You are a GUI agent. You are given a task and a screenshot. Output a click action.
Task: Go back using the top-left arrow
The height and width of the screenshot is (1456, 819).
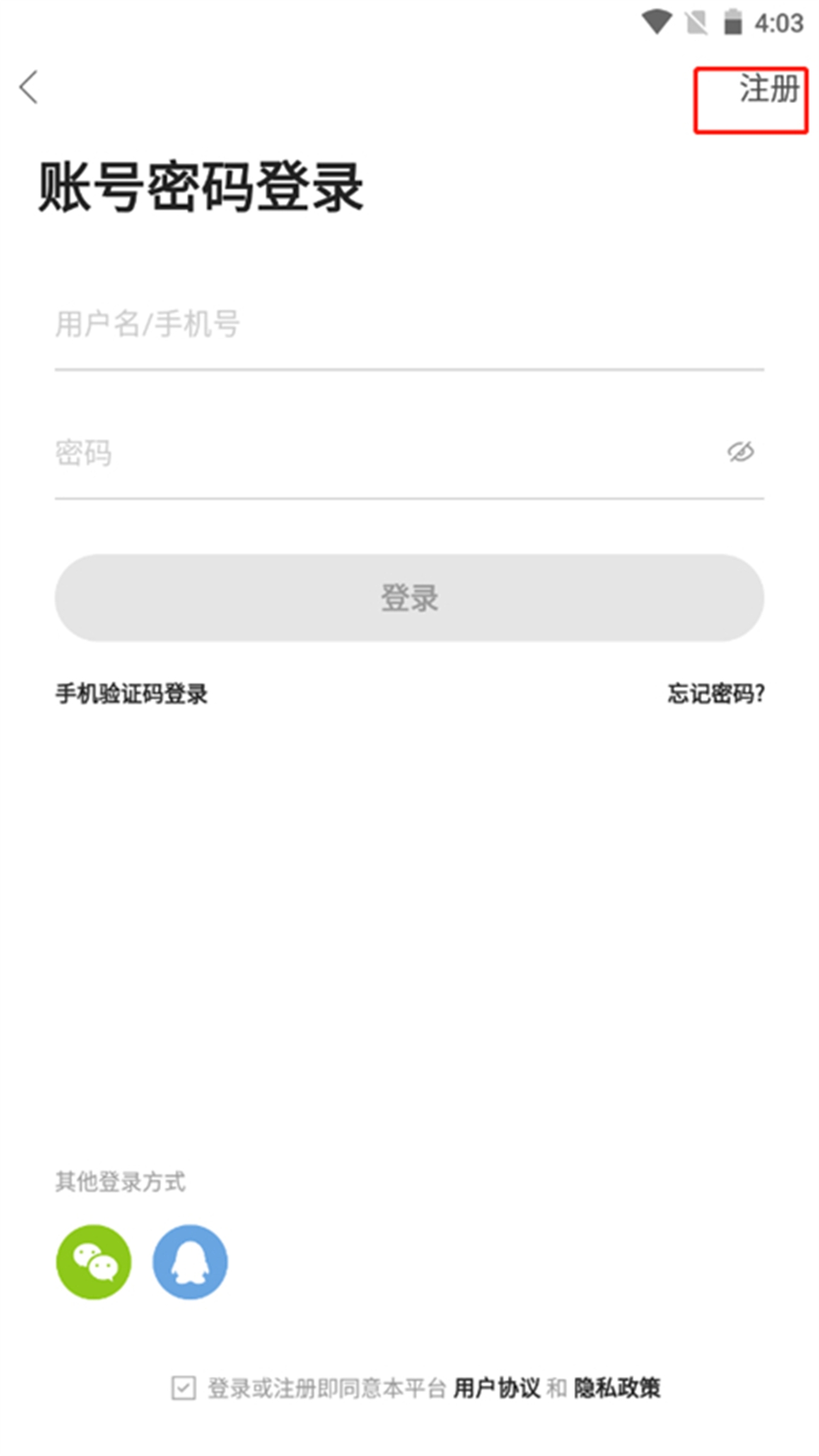(x=29, y=87)
